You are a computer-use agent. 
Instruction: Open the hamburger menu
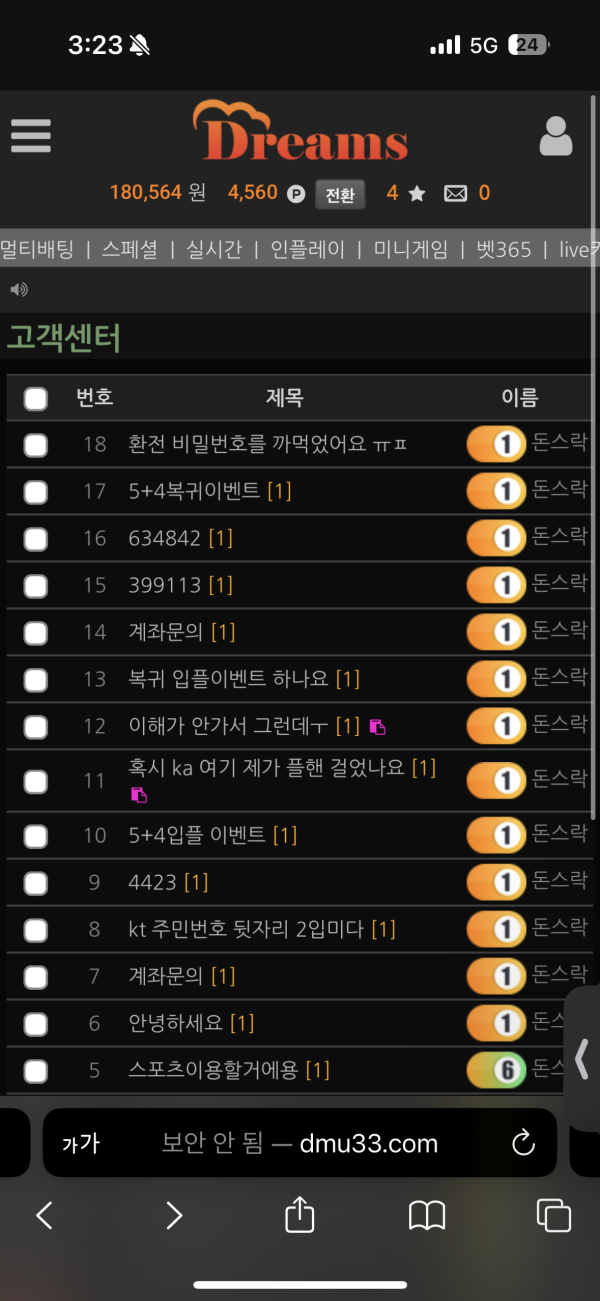coord(31,136)
